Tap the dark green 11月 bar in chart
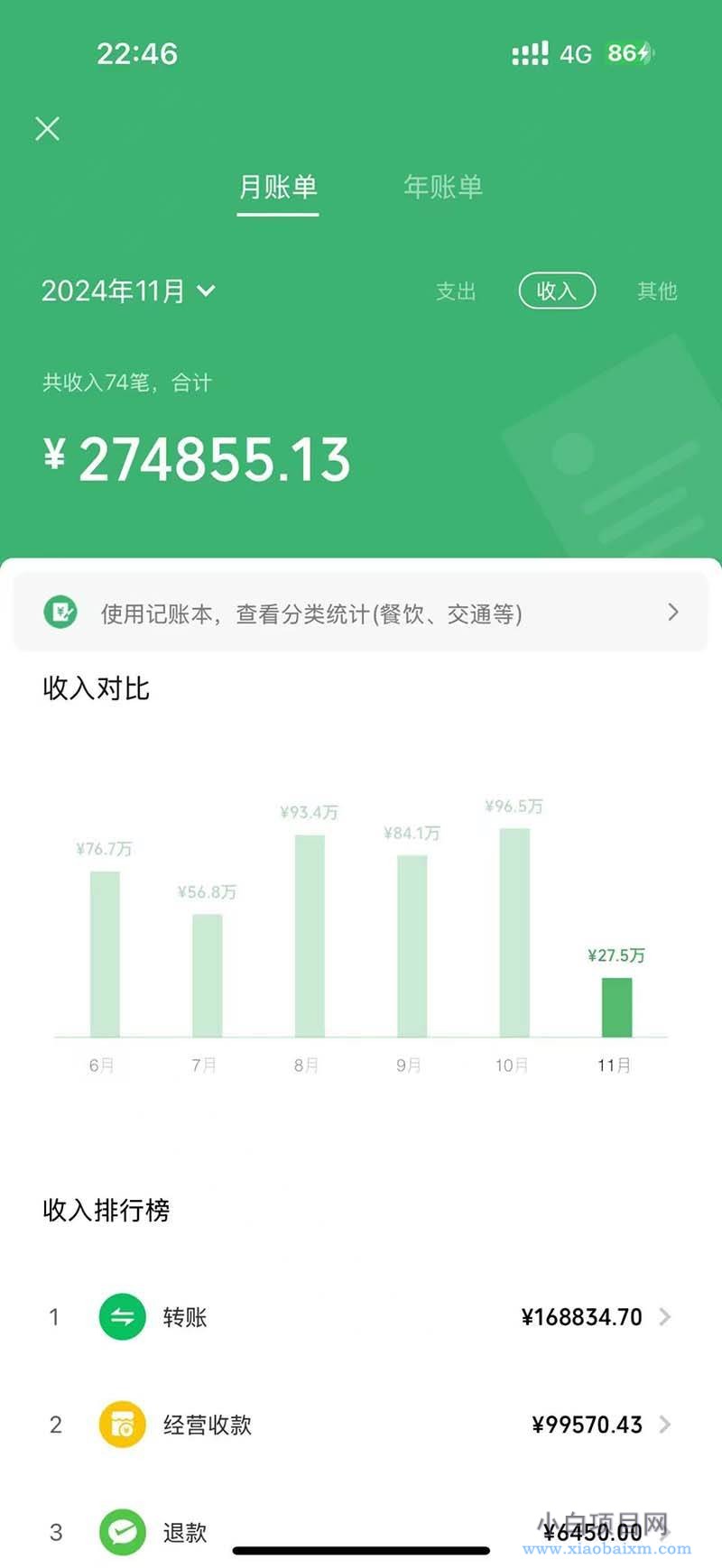The width and height of the screenshot is (722, 1568). point(617,1001)
